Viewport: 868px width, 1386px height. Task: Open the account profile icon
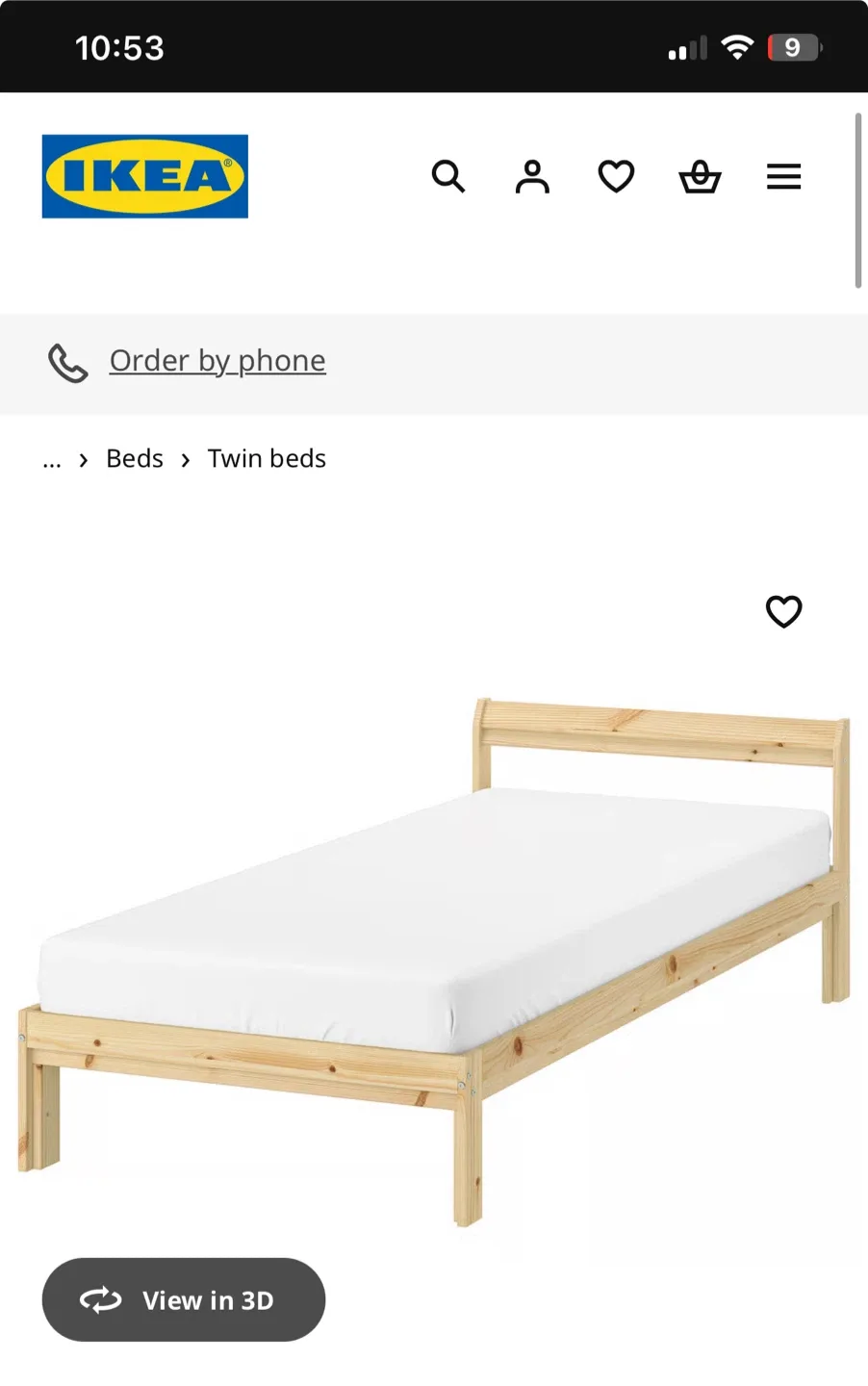(x=532, y=176)
